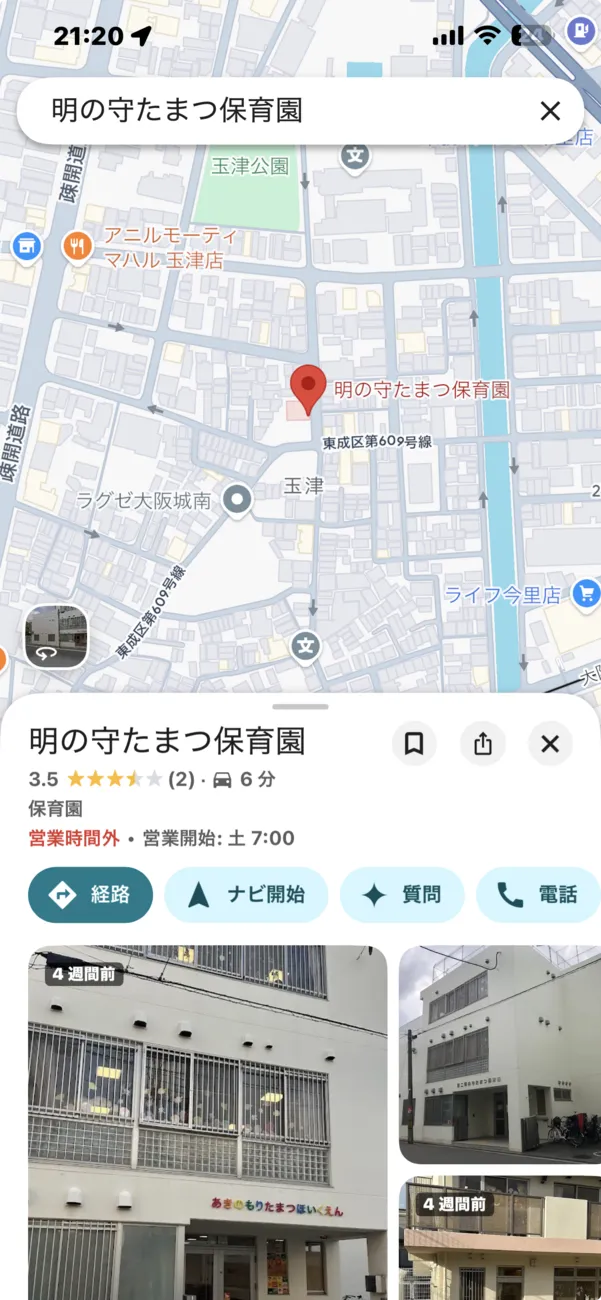This screenshot has height=1300, width=601.
Task: Clear the search with the X button
Action: pyautogui.click(x=550, y=111)
